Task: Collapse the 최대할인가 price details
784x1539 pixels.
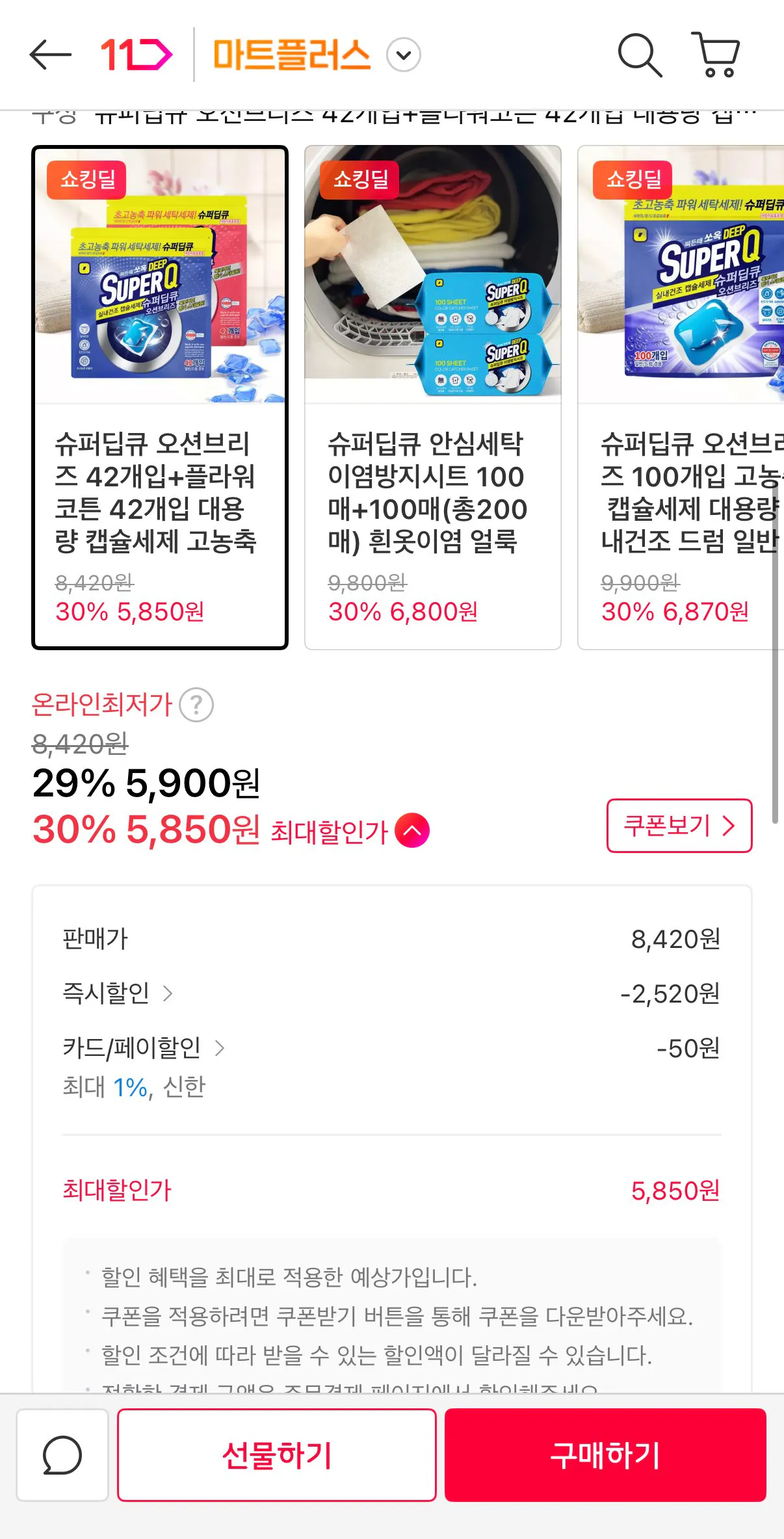Action: point(412,828)
